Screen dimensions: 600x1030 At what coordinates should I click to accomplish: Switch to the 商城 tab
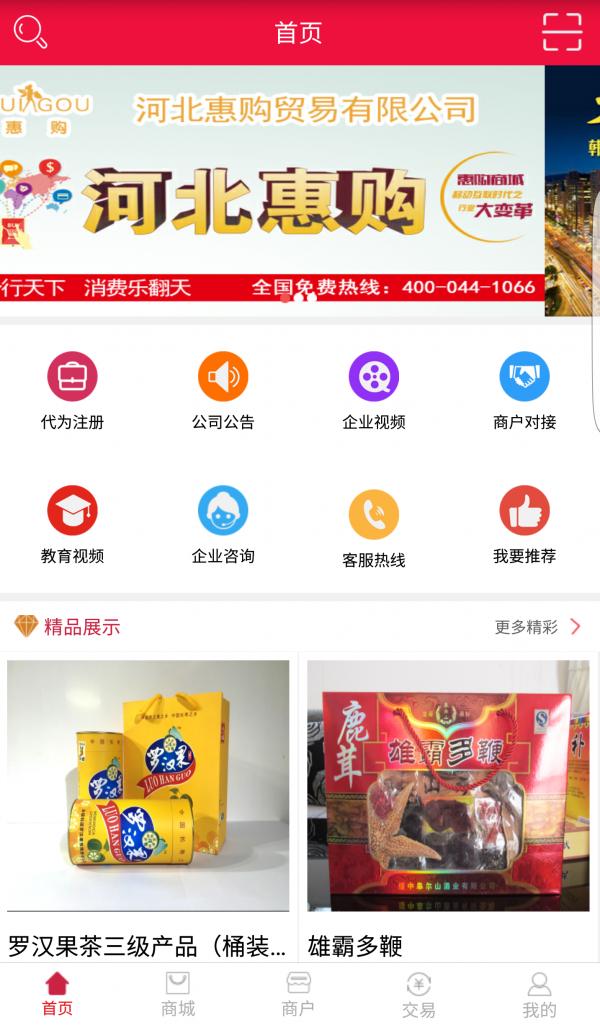click(178, 994)
